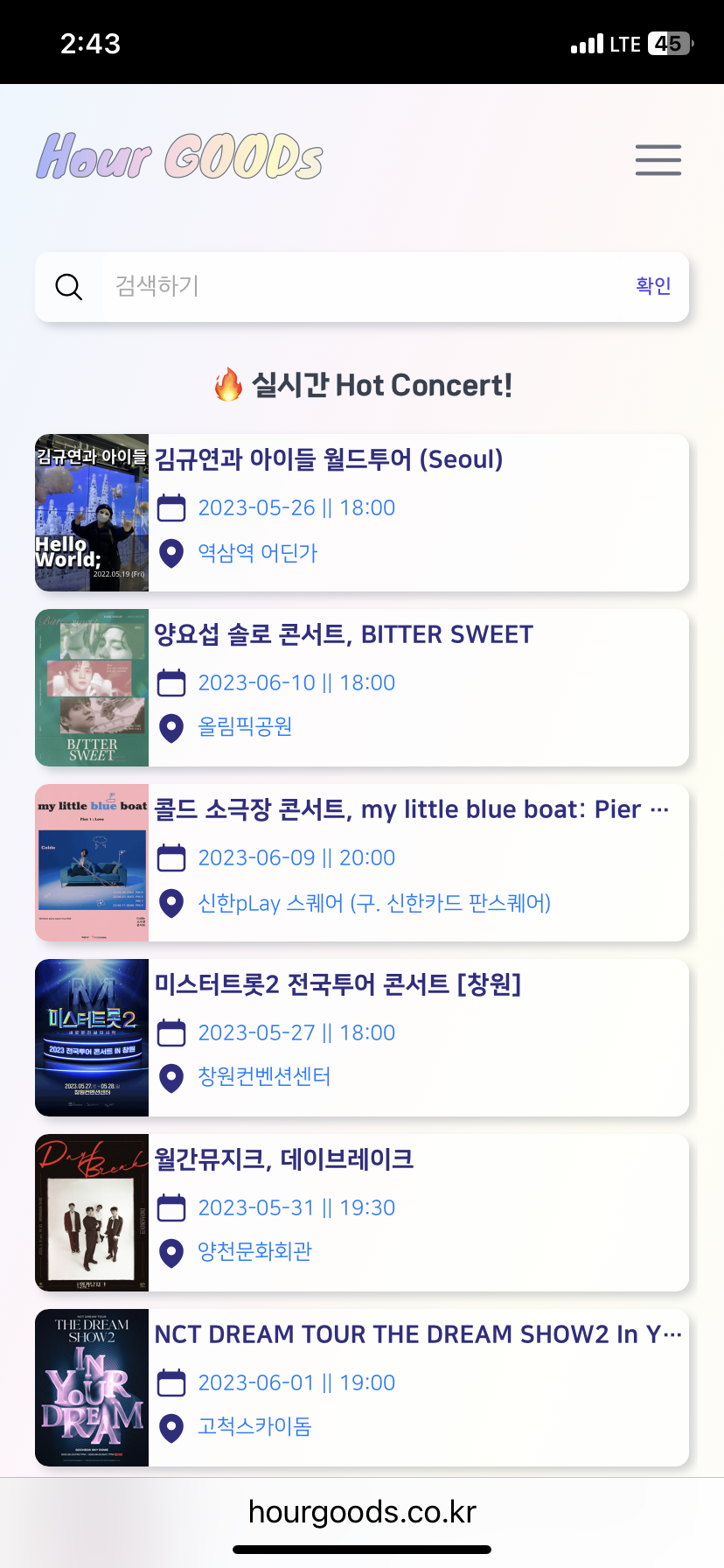Tap the 확인 search confirm button
The height and width of the screenshot is (1568, 724).
click(653, 286)
